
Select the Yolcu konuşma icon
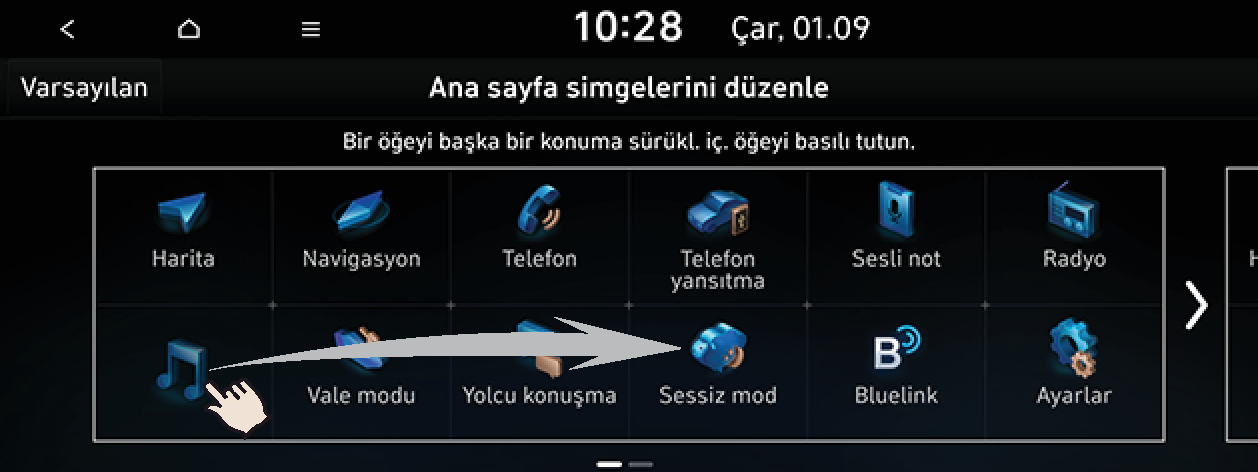click(x=539, y=370)
